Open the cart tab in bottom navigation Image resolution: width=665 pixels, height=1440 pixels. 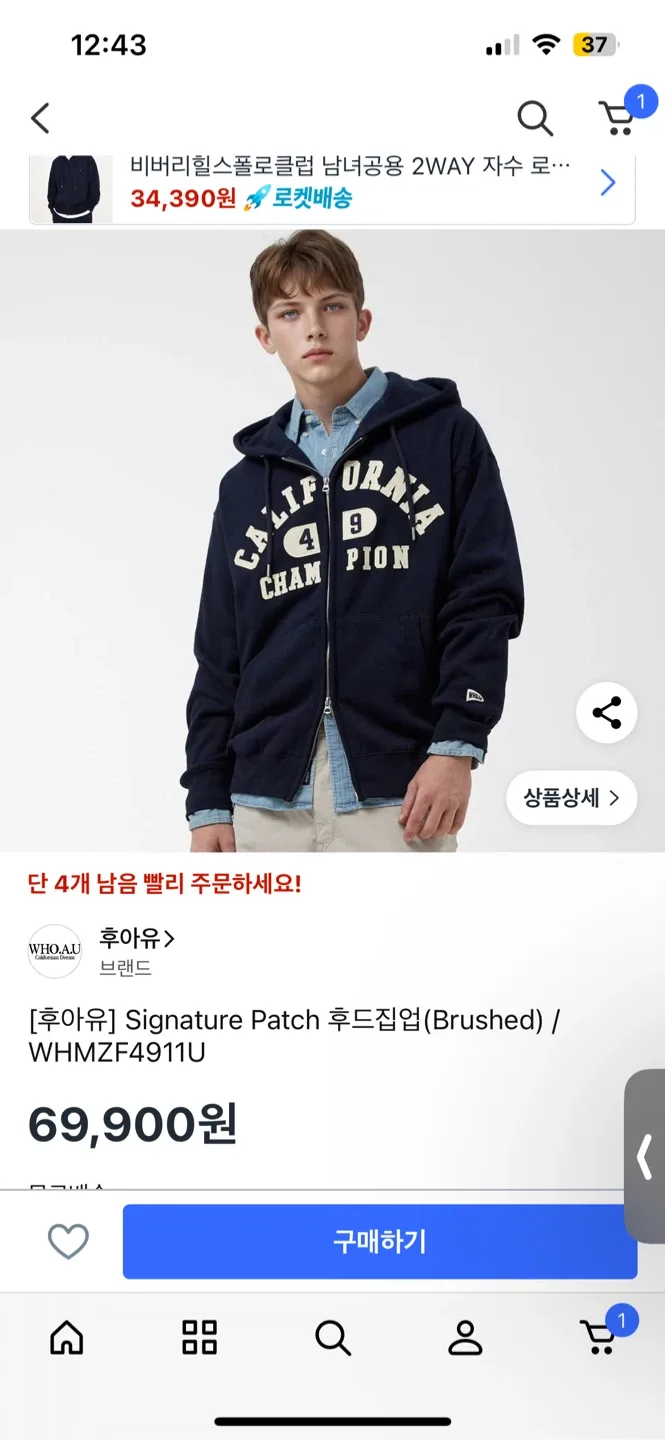600,1337
